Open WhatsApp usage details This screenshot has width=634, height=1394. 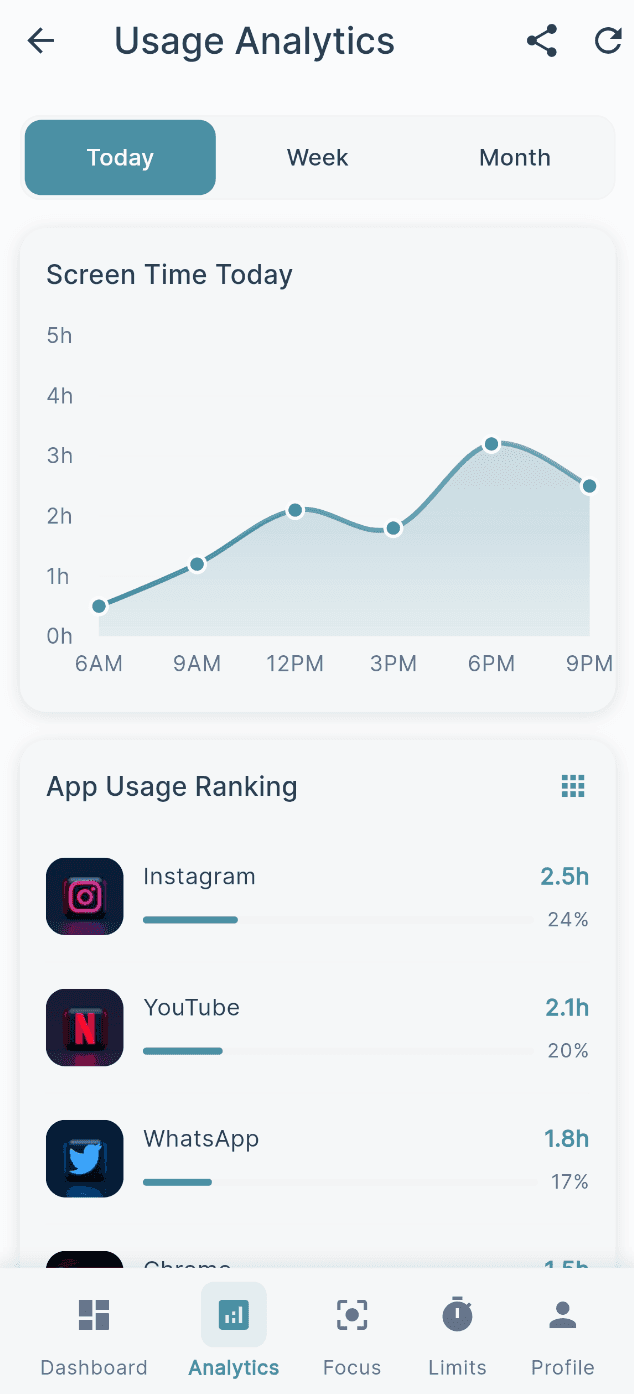[x=317, y=1159]
